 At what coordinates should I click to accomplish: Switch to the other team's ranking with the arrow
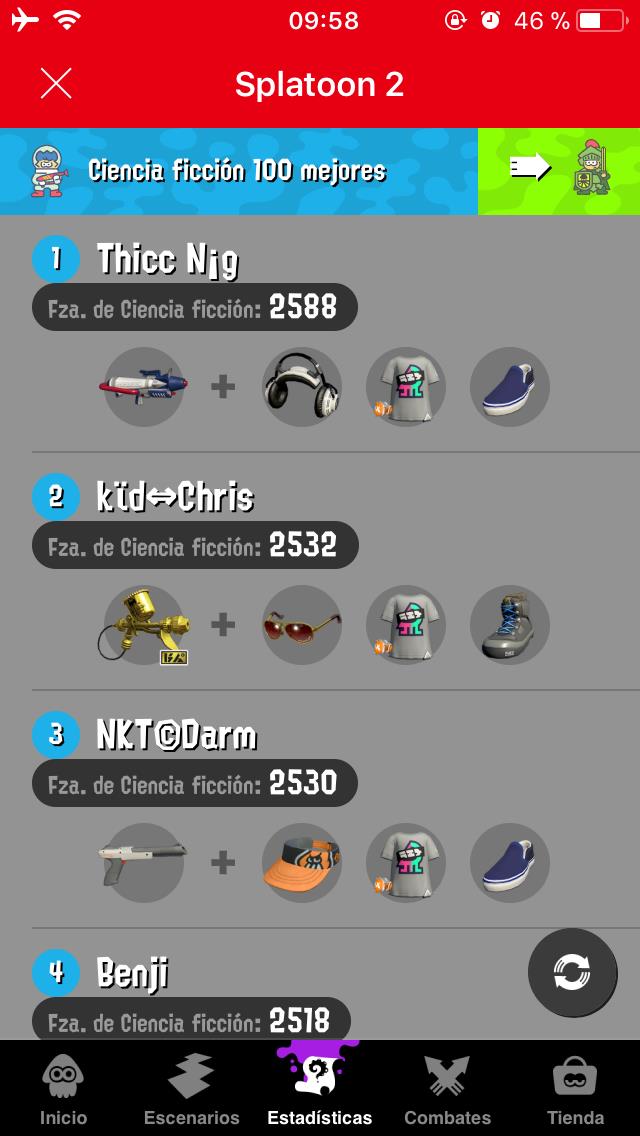[558, 171]
